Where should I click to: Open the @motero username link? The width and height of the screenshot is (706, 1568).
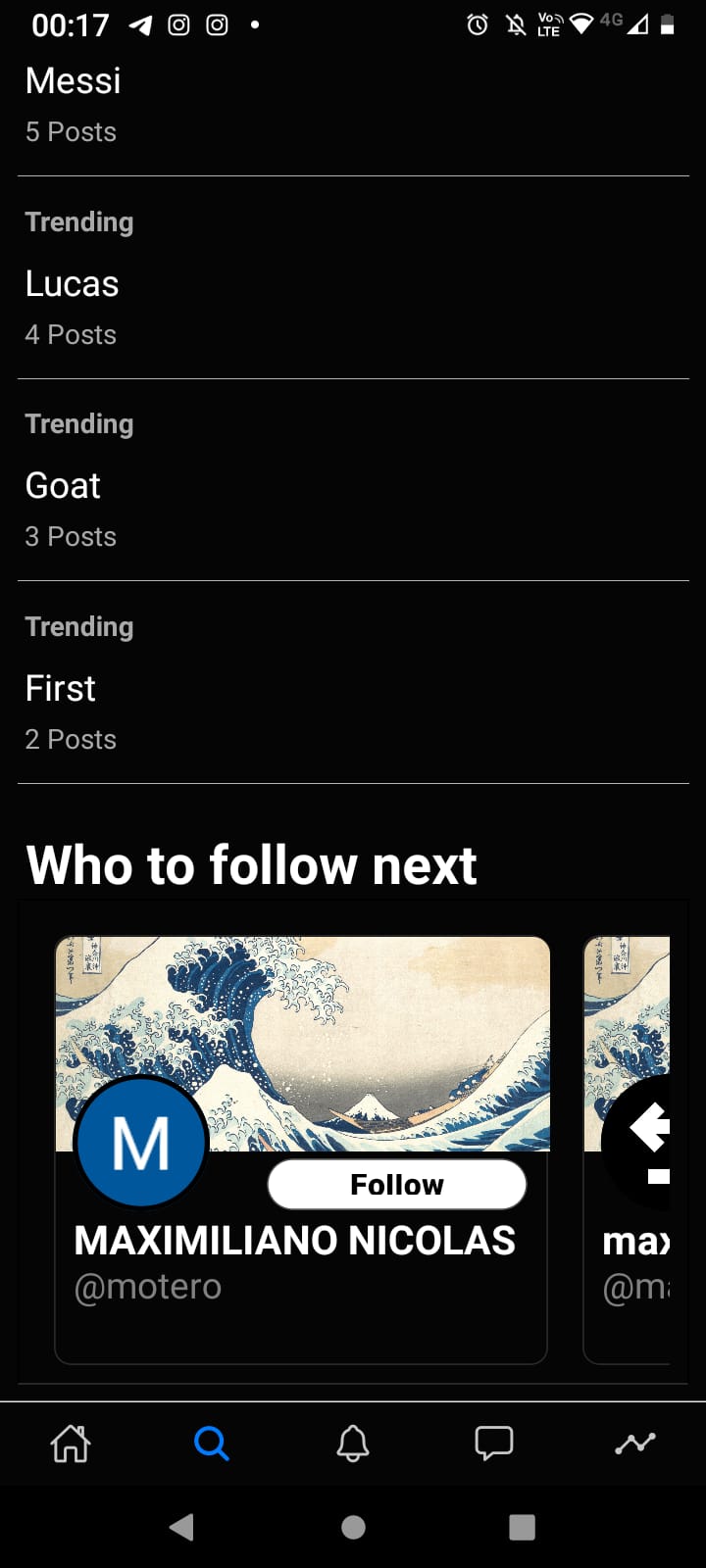point(148,1286)
